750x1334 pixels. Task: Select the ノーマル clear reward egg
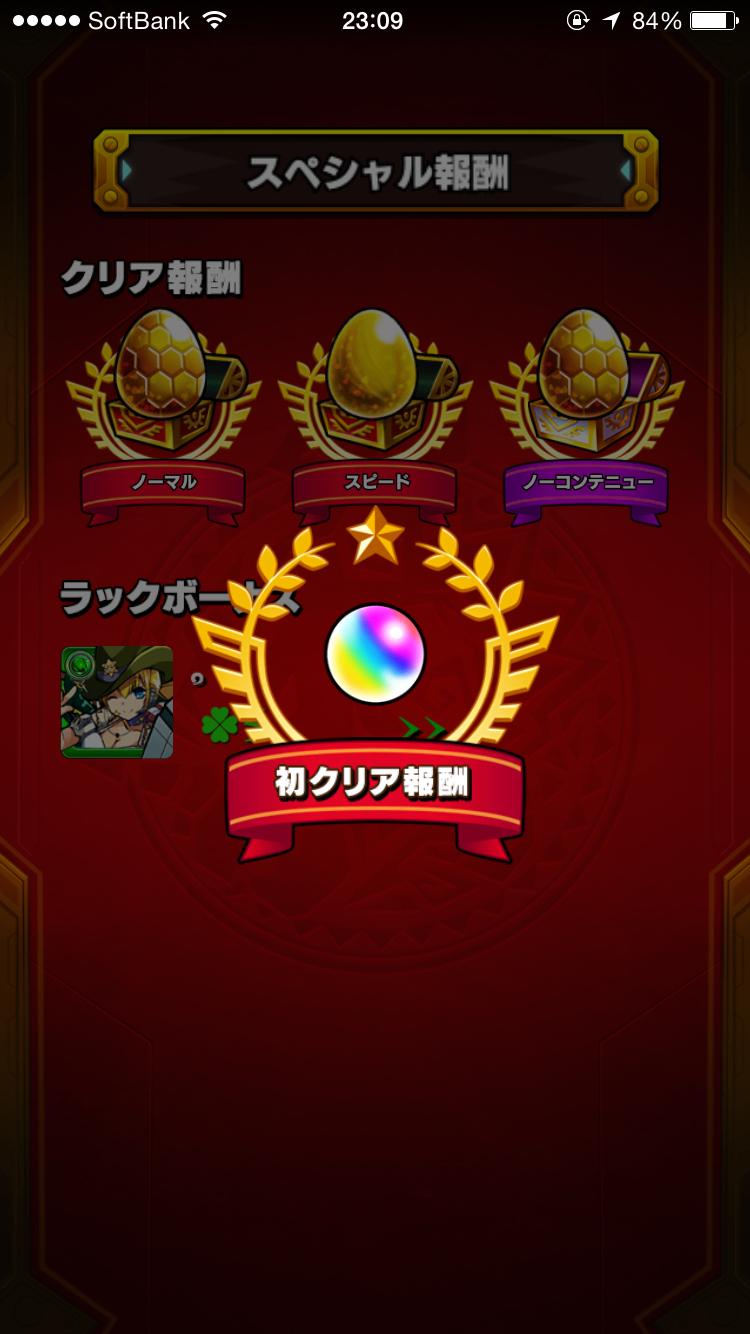click(162, 380)
